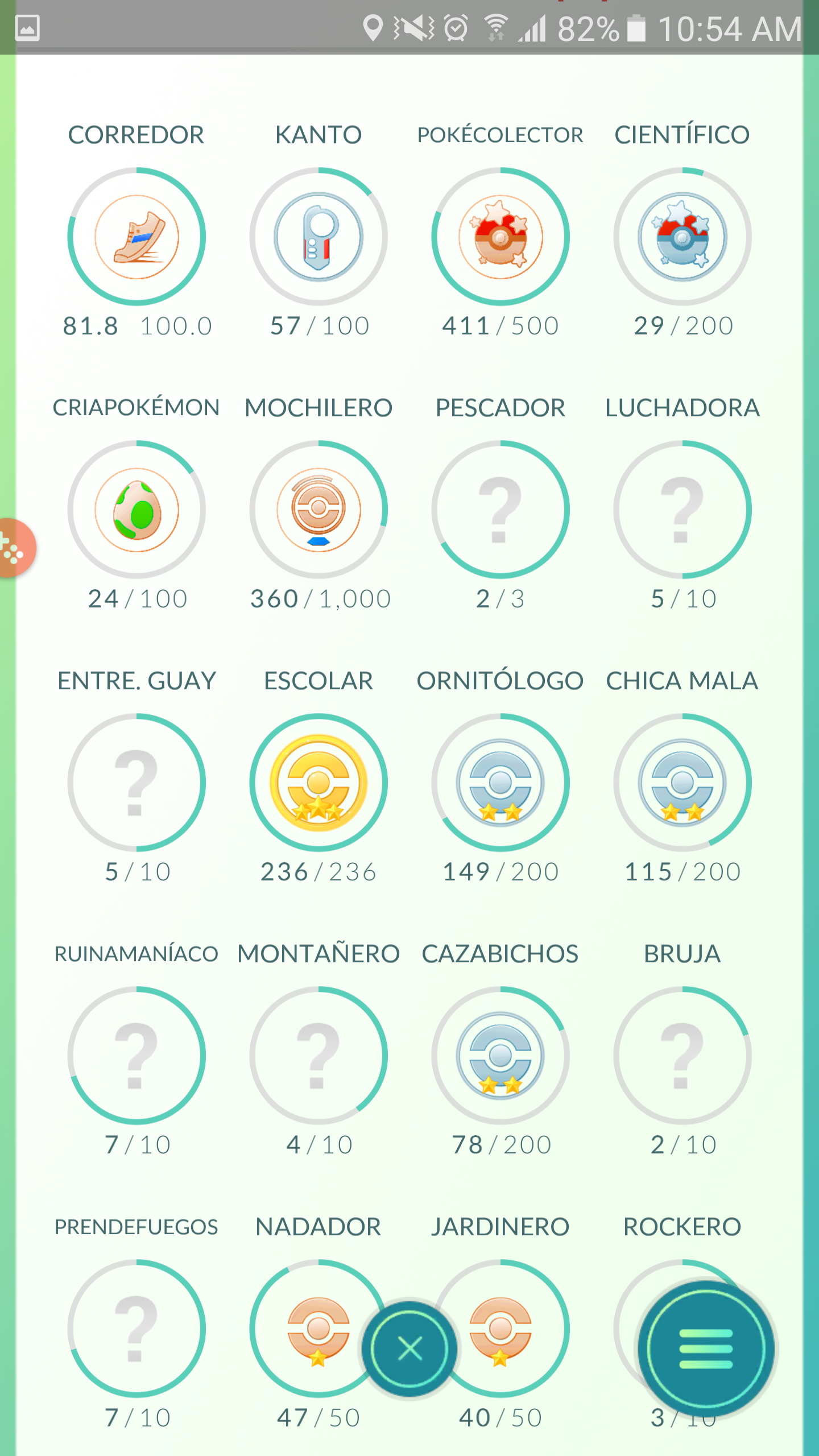The image size is (819, 1456).
Task: Tap the floating orange dotted overlay icon
Action: tap(14, 548)
